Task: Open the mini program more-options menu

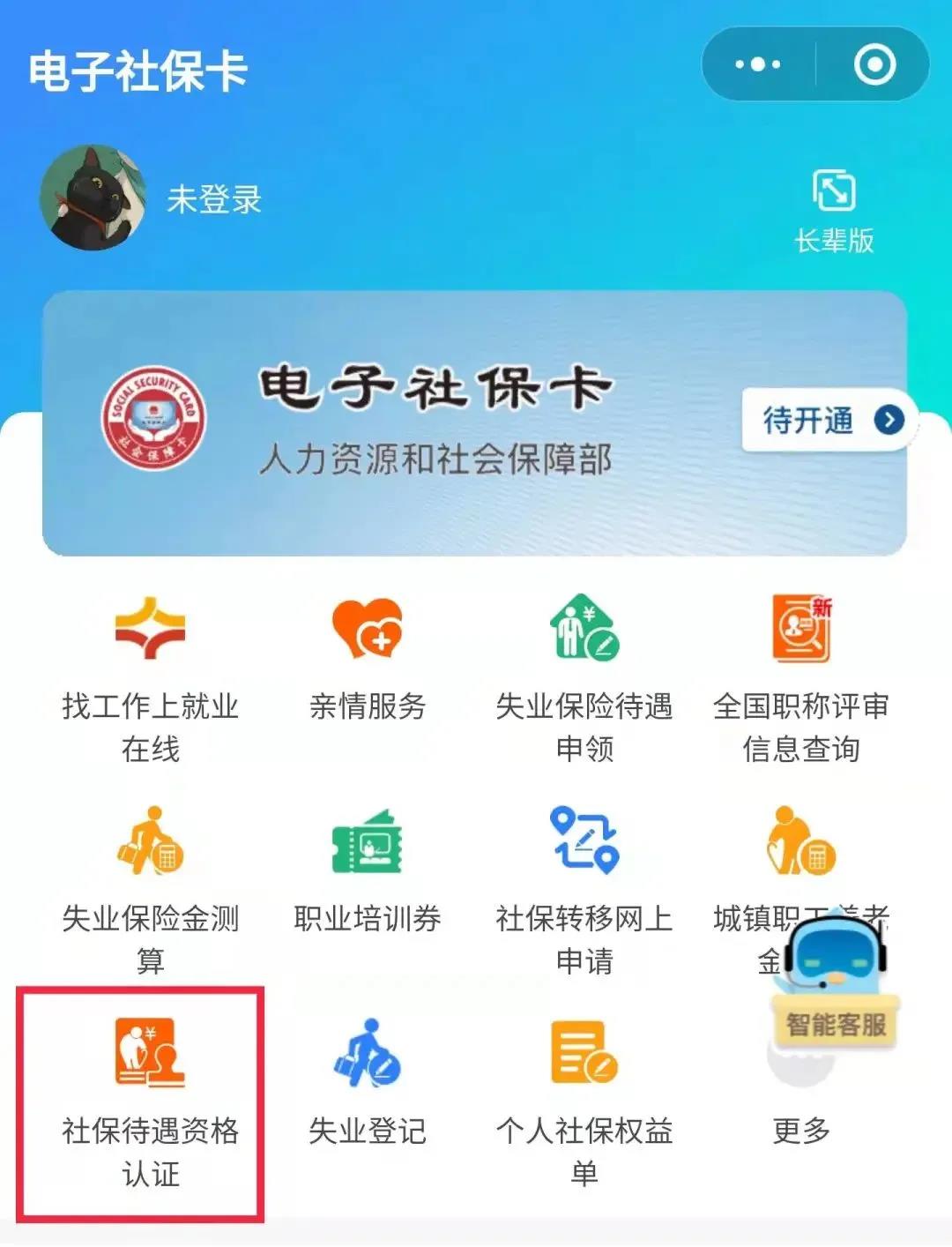Action: tap(757, 64)
